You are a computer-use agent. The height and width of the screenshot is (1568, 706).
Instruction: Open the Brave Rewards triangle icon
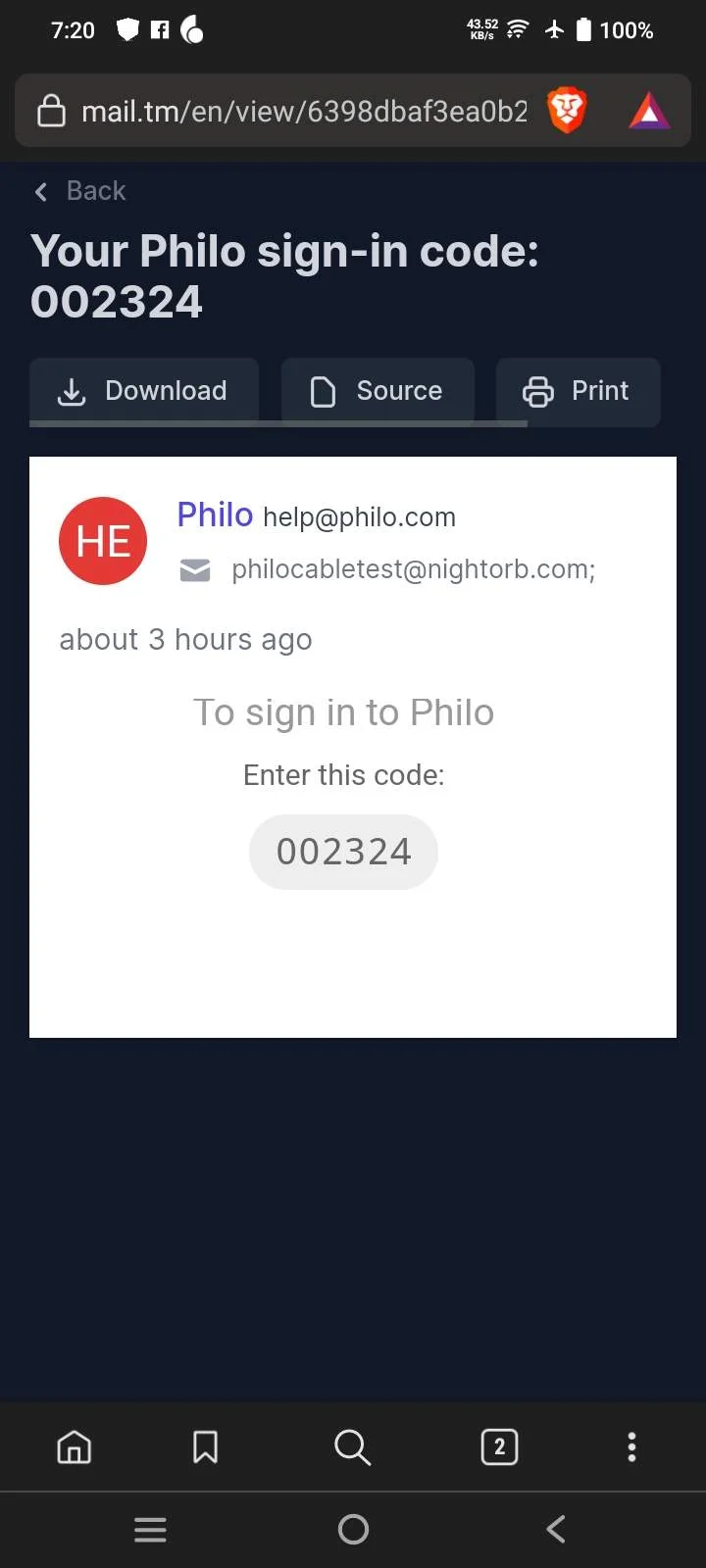pyautogui.click(x=649, y=112)
